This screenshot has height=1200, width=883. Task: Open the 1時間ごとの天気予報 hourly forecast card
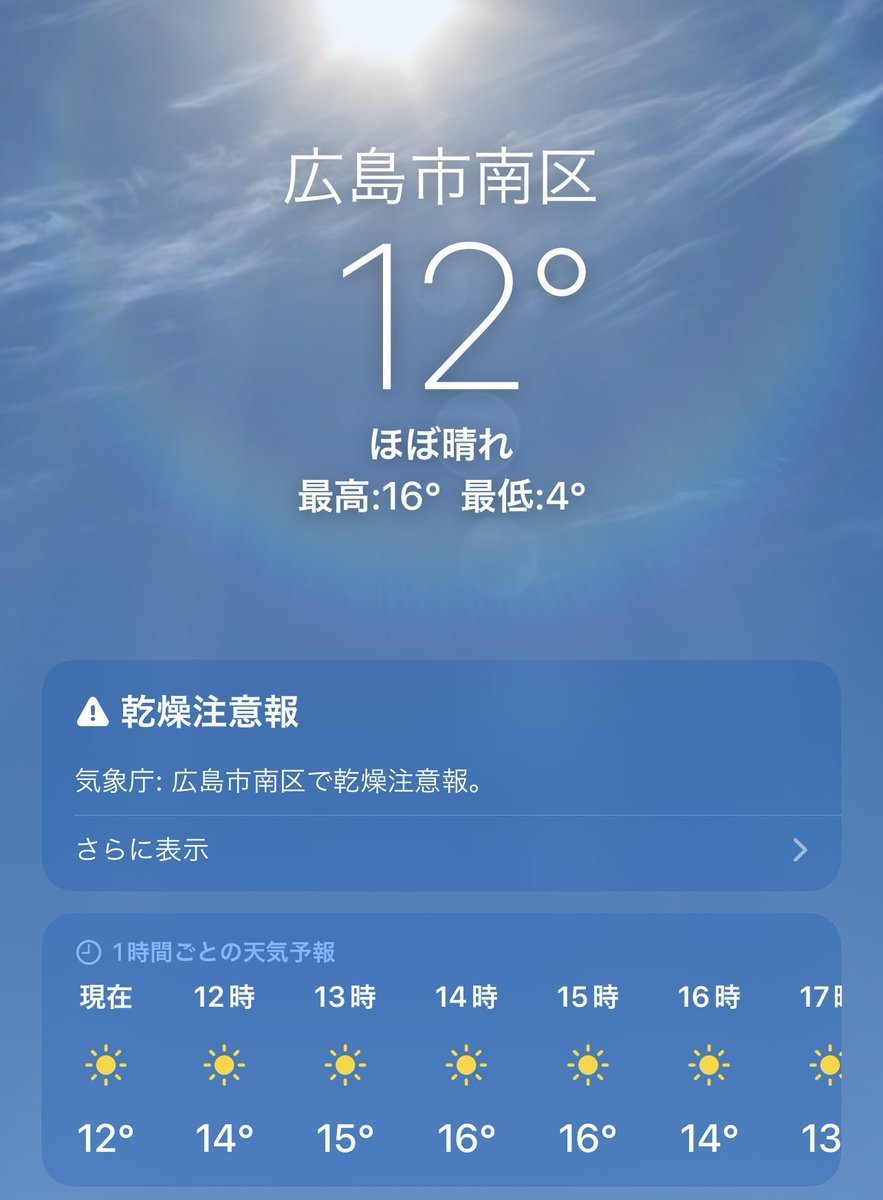point(441,1048)
